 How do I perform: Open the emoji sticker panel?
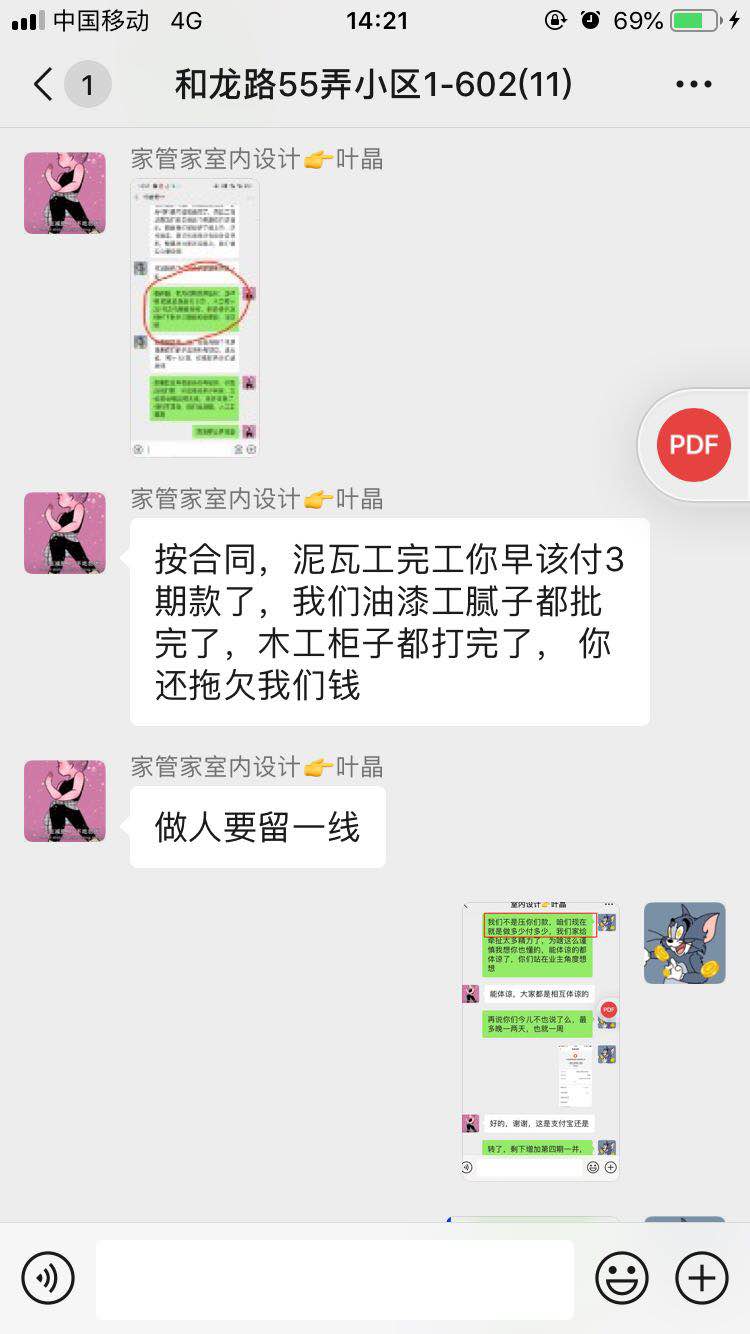[x=621, y=1277]
